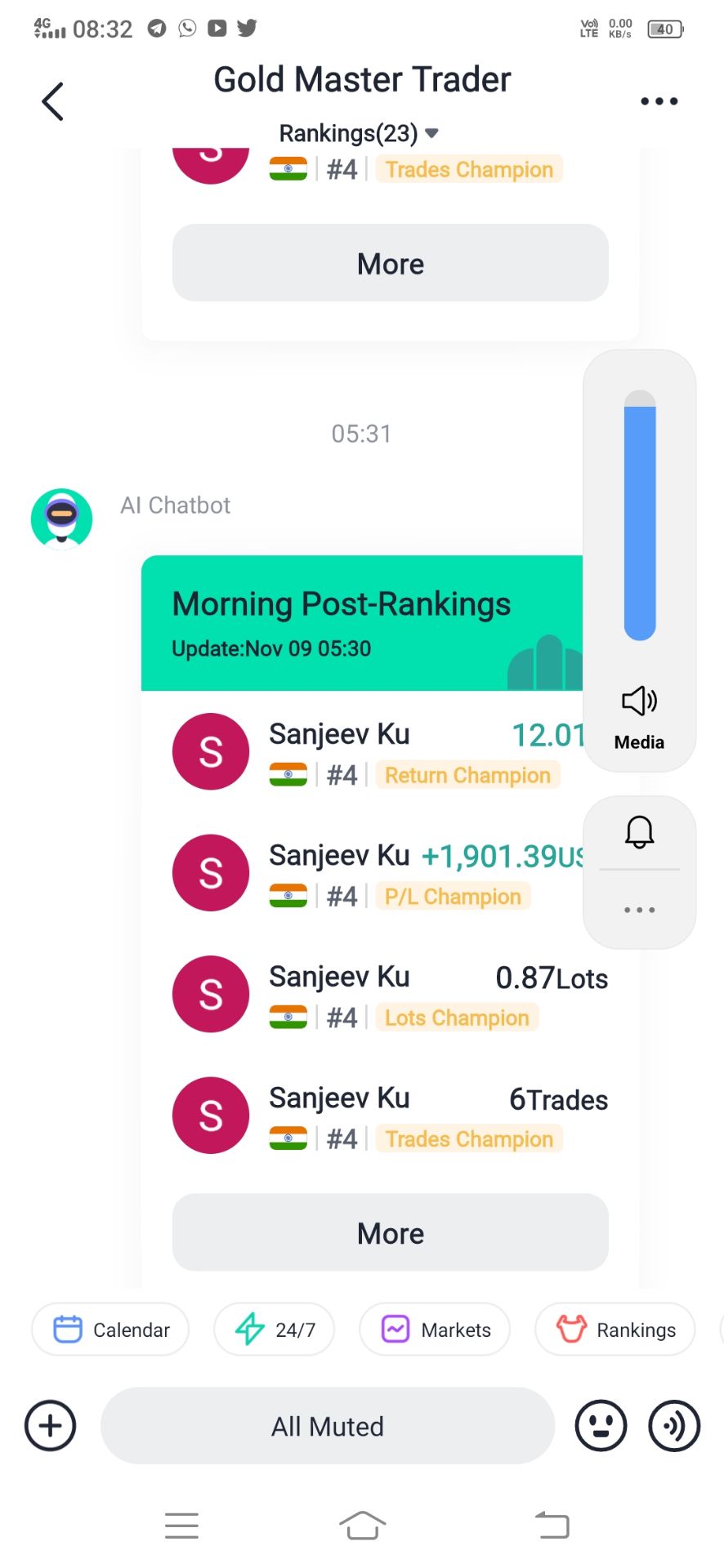Viewport: 724px width, 1568px height.
Task: Tap the voice broadcast icon
Action: click(673, 1426)
